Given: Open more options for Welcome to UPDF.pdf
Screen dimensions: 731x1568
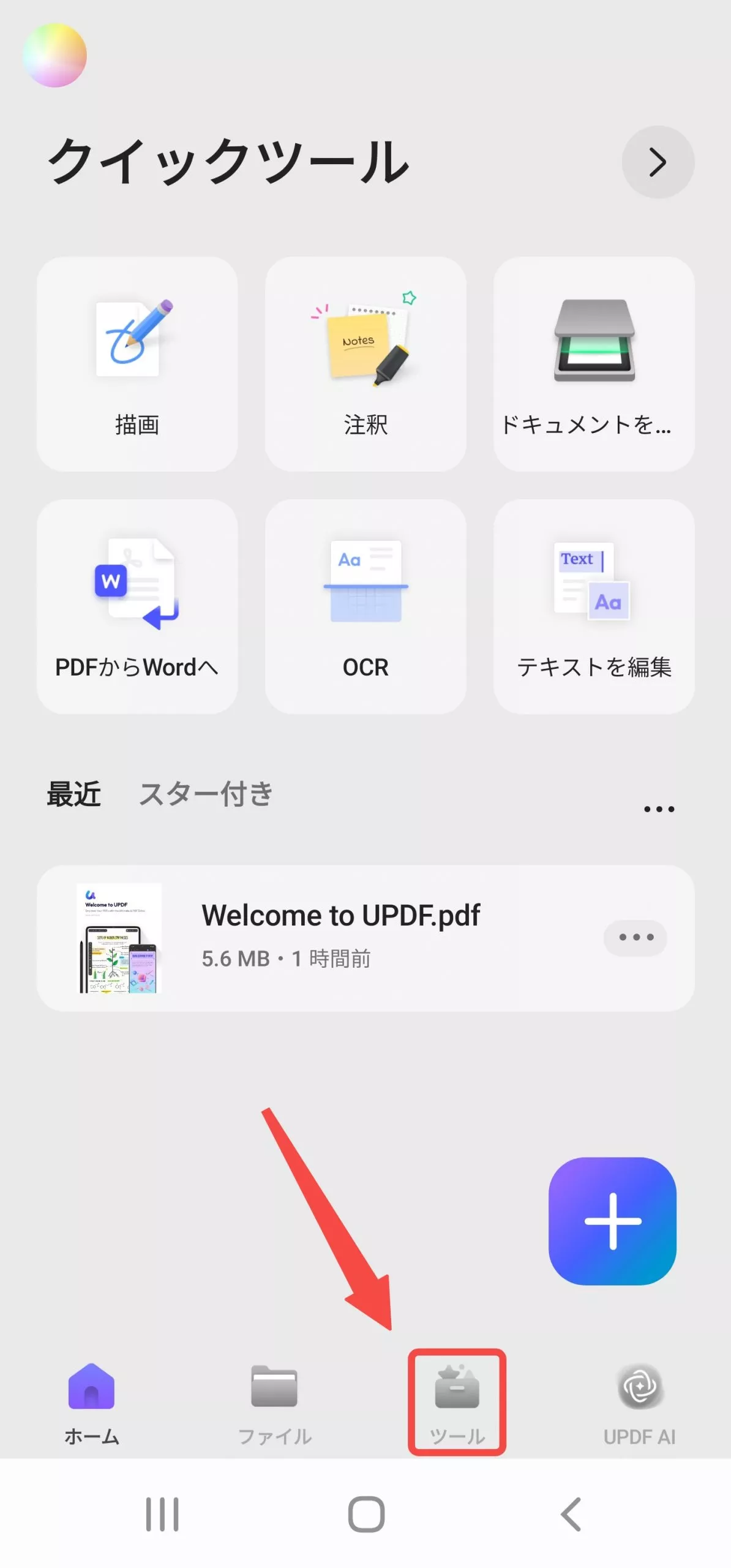Looking at the screenshot, I should point(635,938).
